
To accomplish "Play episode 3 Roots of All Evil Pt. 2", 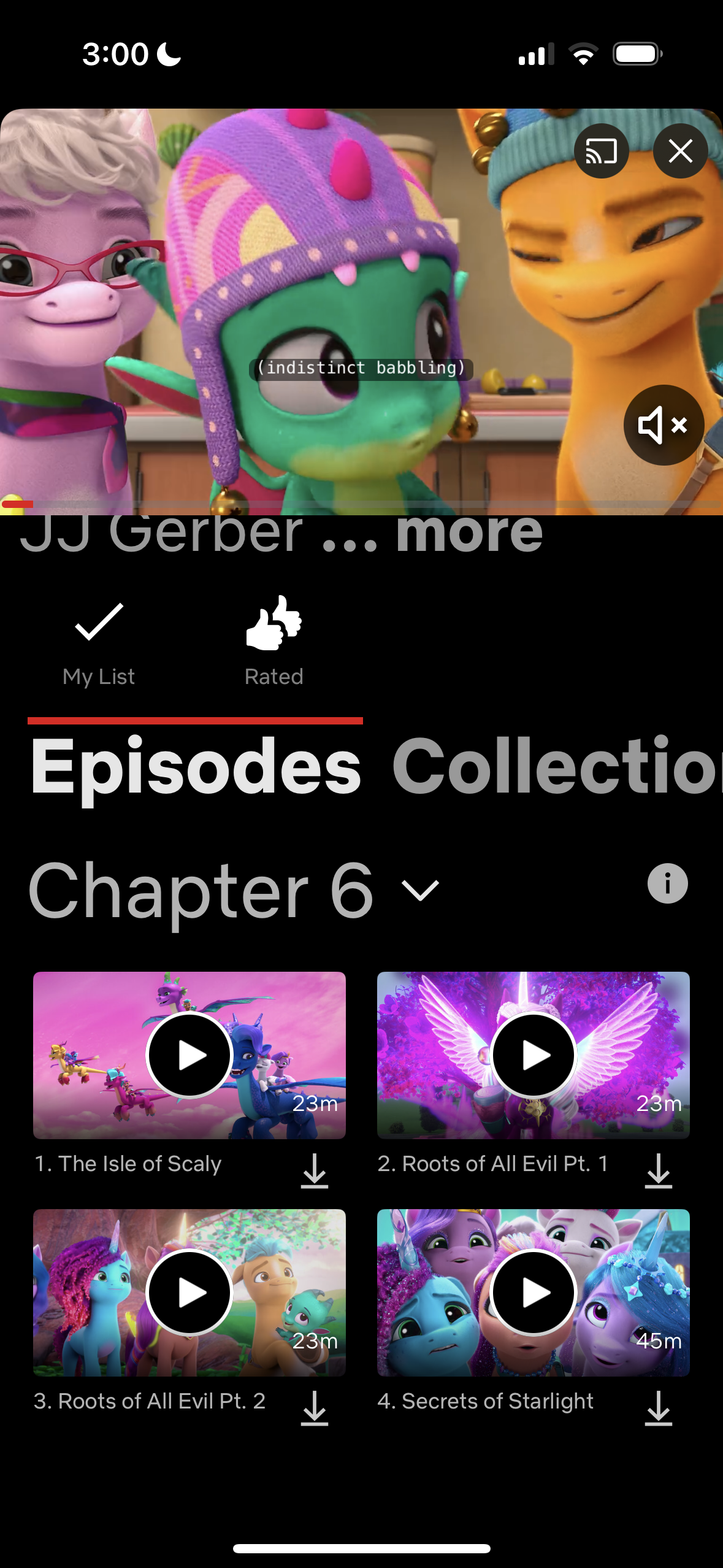I will click(189, 1293).
